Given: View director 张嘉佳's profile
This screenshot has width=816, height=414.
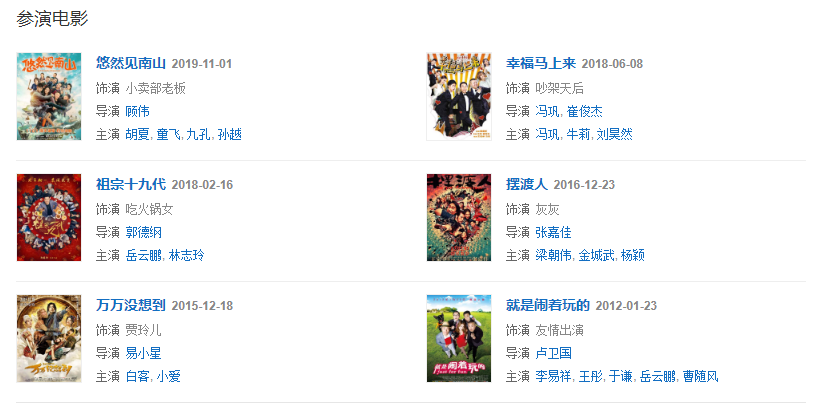Looking at the screenshot, I should coord(553,232).
